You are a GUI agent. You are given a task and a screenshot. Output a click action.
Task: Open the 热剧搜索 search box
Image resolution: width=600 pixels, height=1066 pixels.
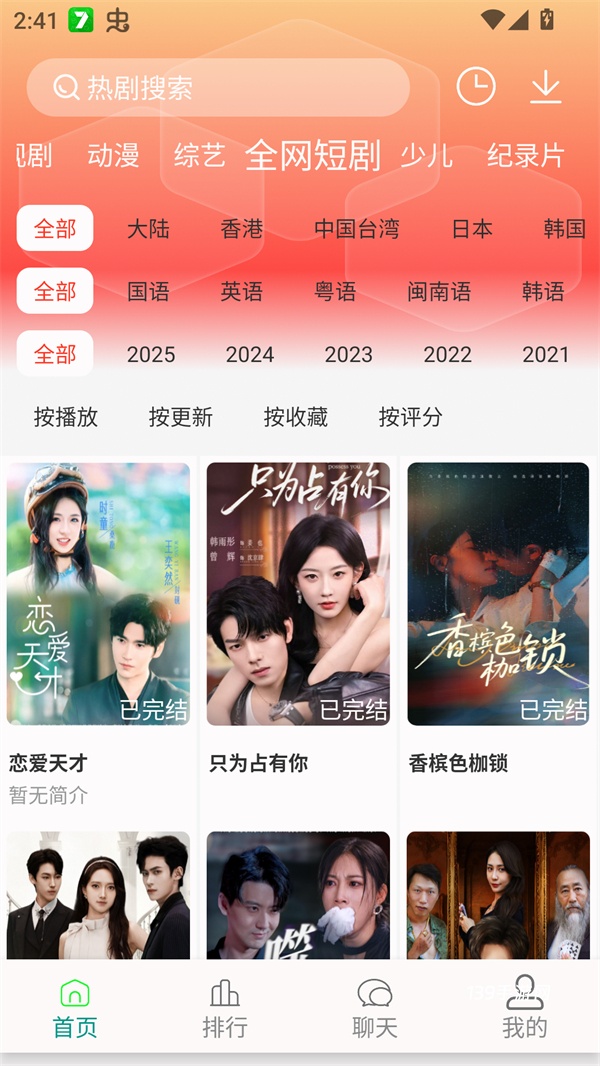click(x=218, y=88)
